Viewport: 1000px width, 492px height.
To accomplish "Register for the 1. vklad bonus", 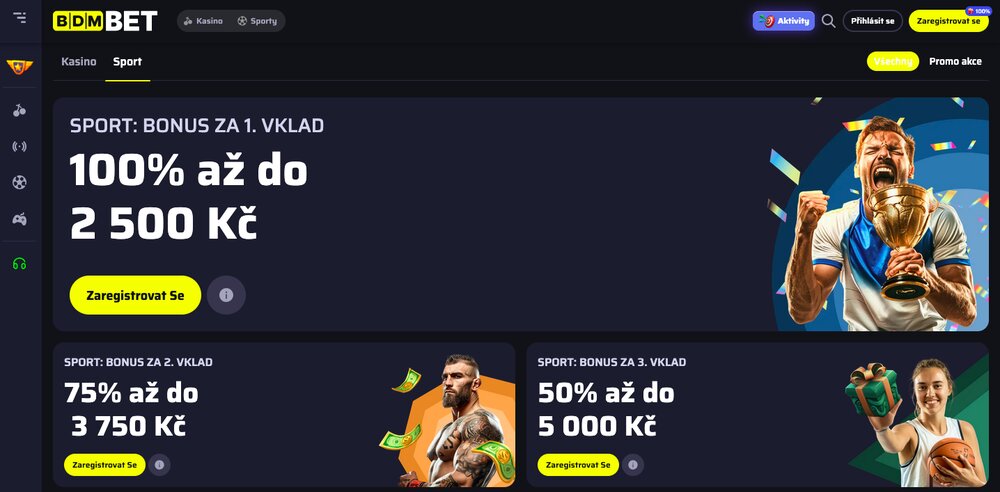I will pos(135,295).
